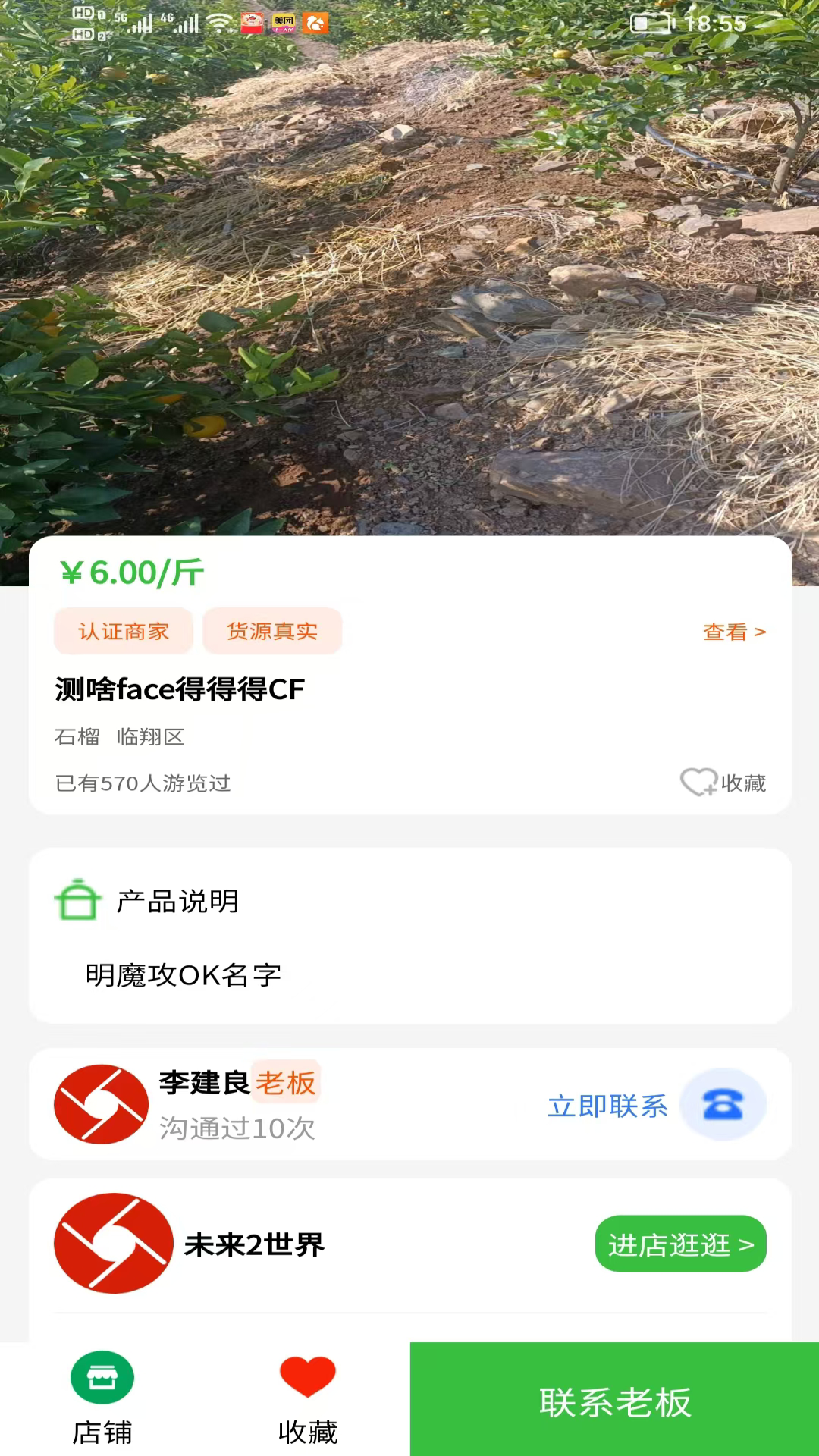Toggle the 认证商家 tag

point(123,631)
